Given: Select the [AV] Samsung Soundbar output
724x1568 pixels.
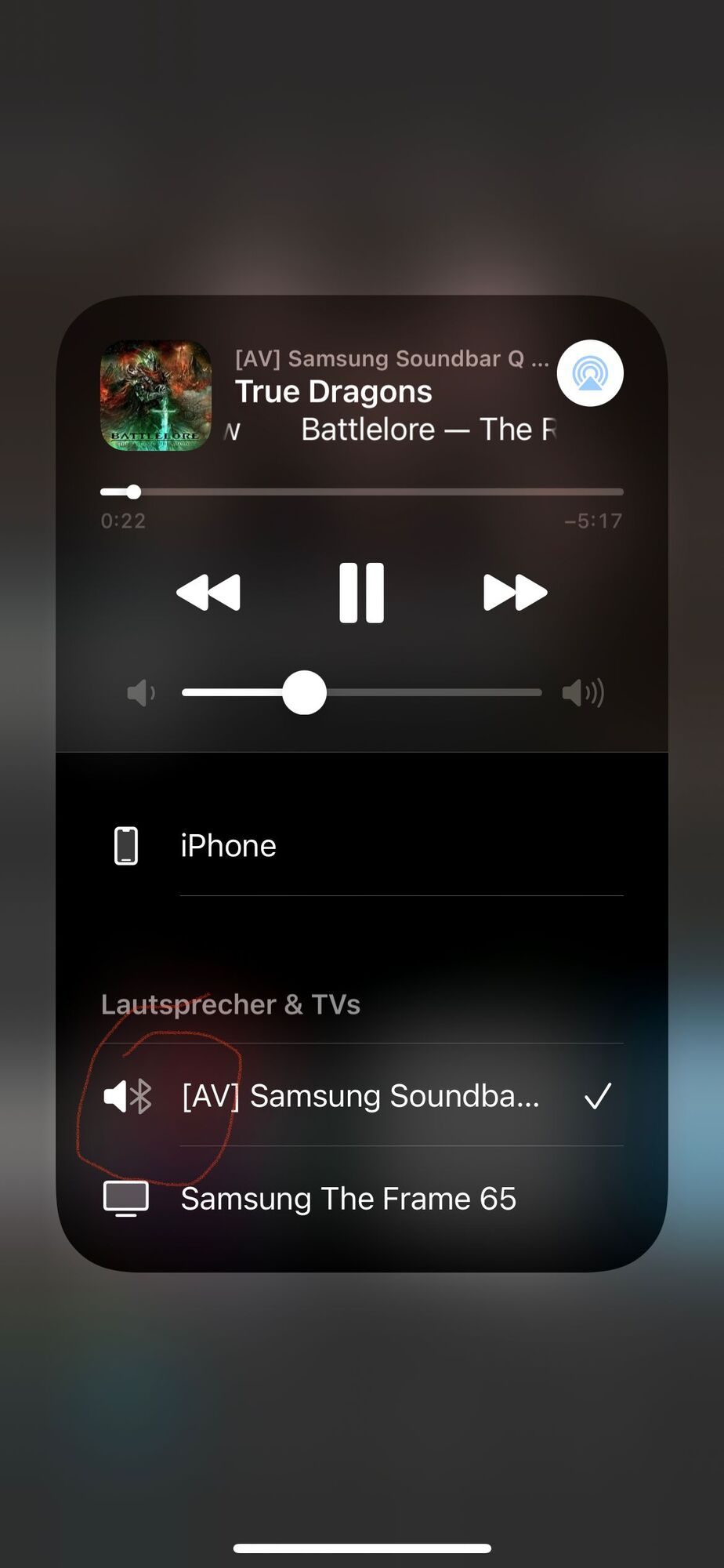Looking at the screenshot, I should pos(360,1095).
